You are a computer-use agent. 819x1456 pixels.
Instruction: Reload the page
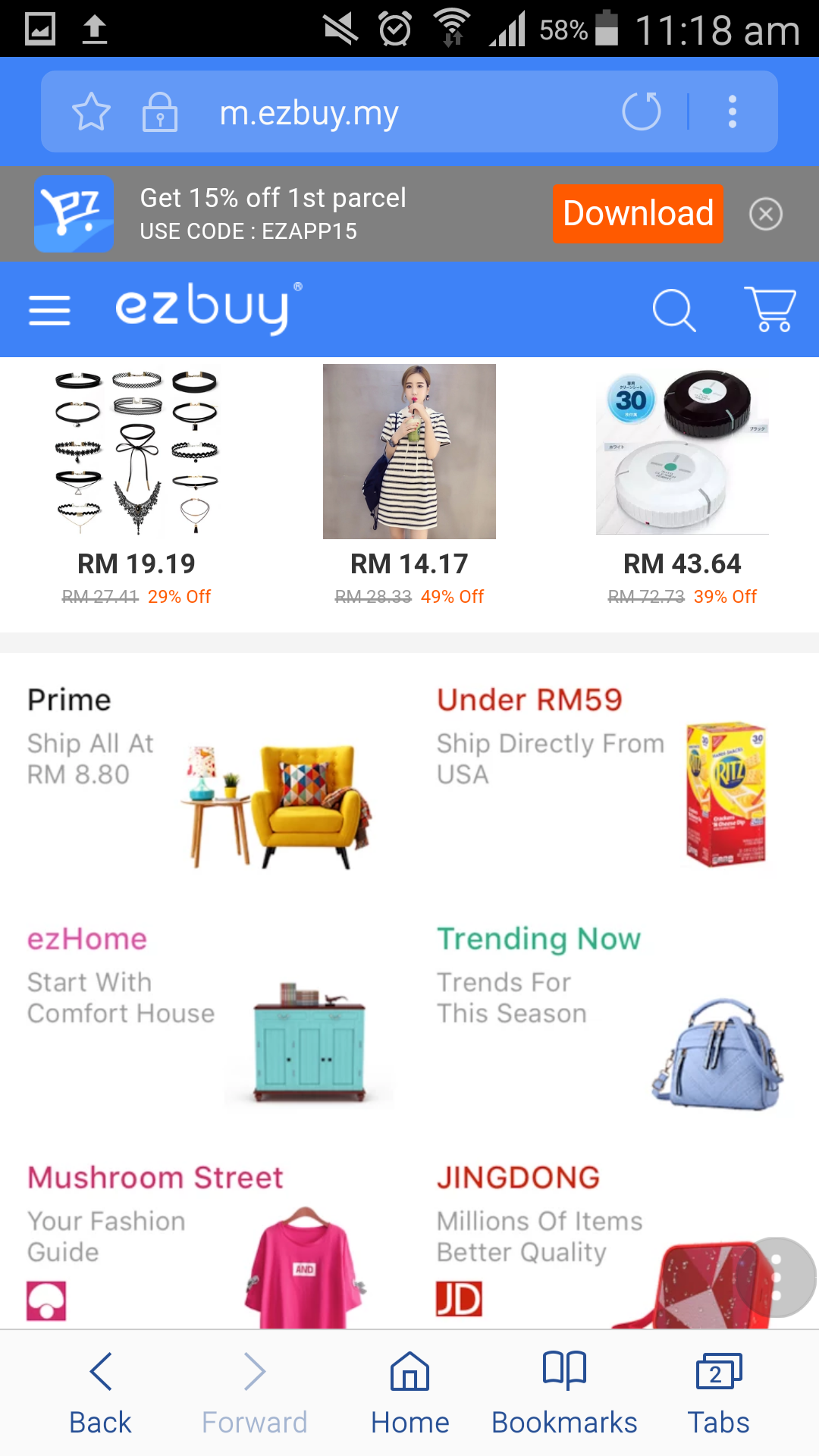pos(642,111)
